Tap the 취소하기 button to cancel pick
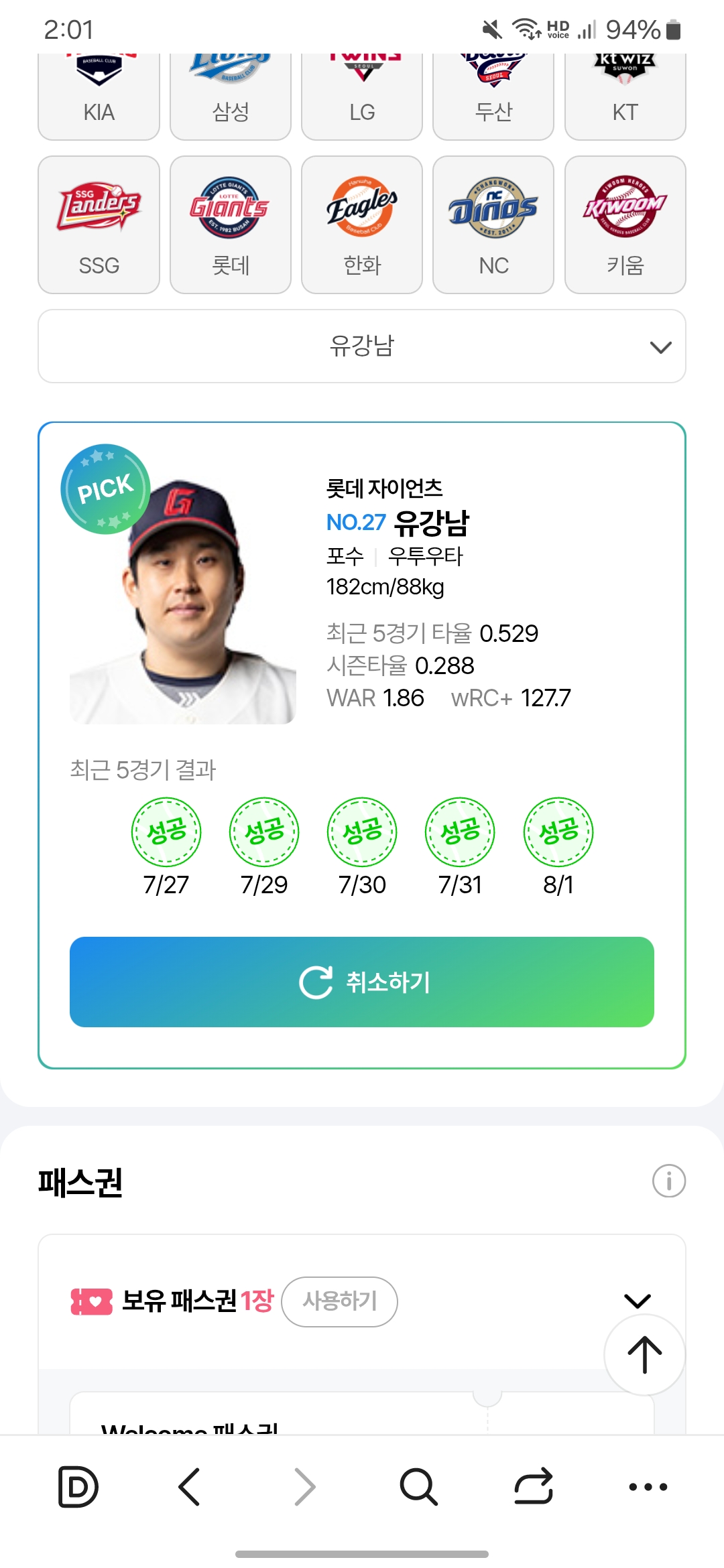The height and width of the screenshot is (1568, 724). point(362,982)
